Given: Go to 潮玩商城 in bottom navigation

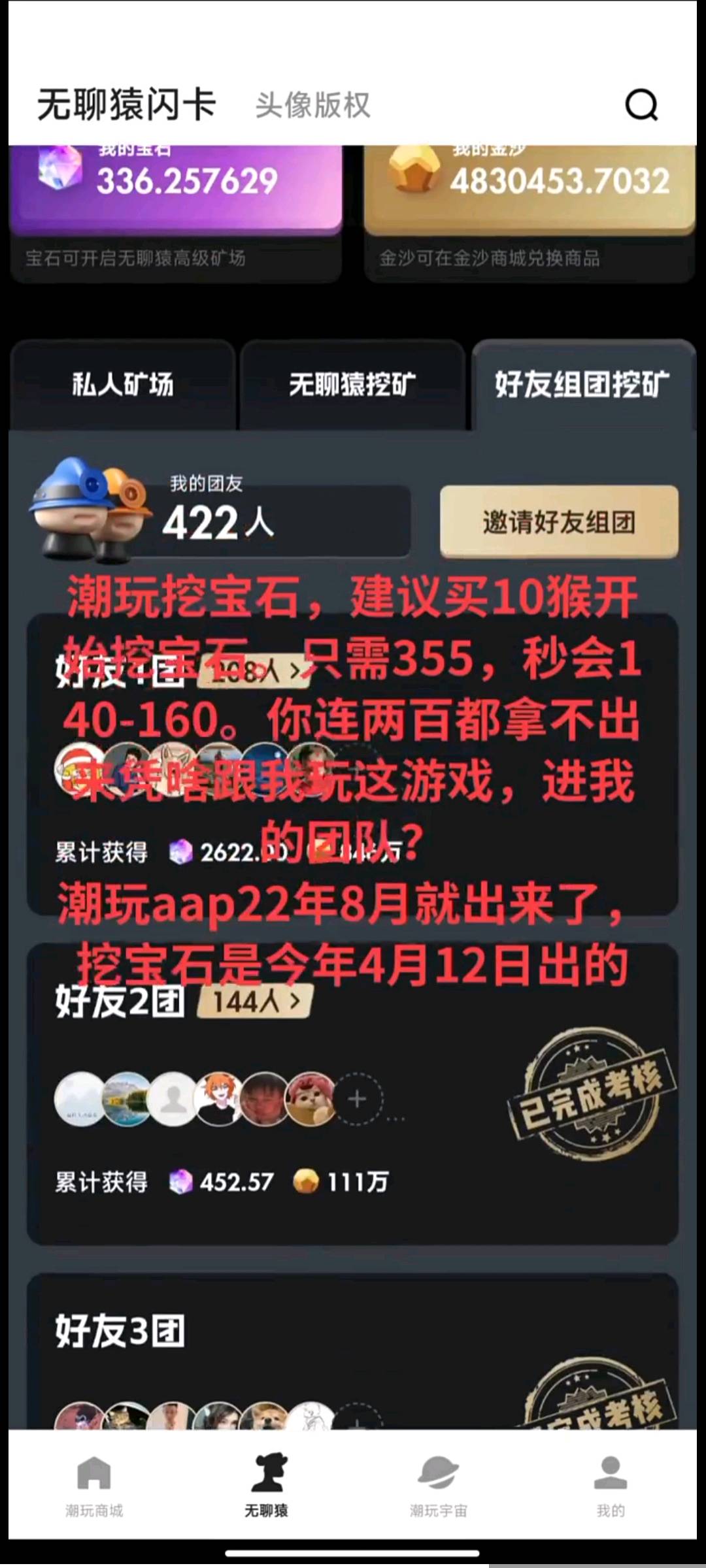Looking at the screenshot, I should click(x=94, y=1486).
